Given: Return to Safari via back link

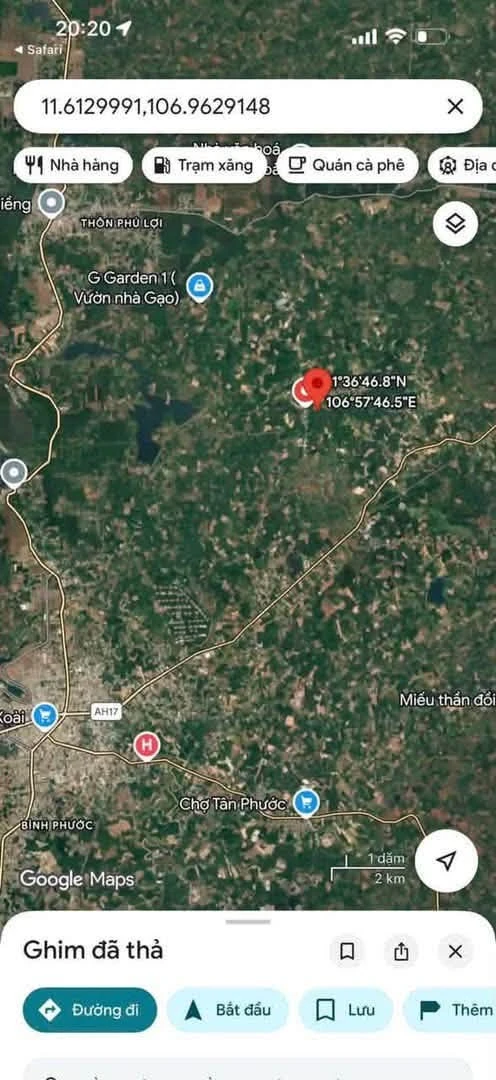Looking at the screenshot, I should pos(39,50).
